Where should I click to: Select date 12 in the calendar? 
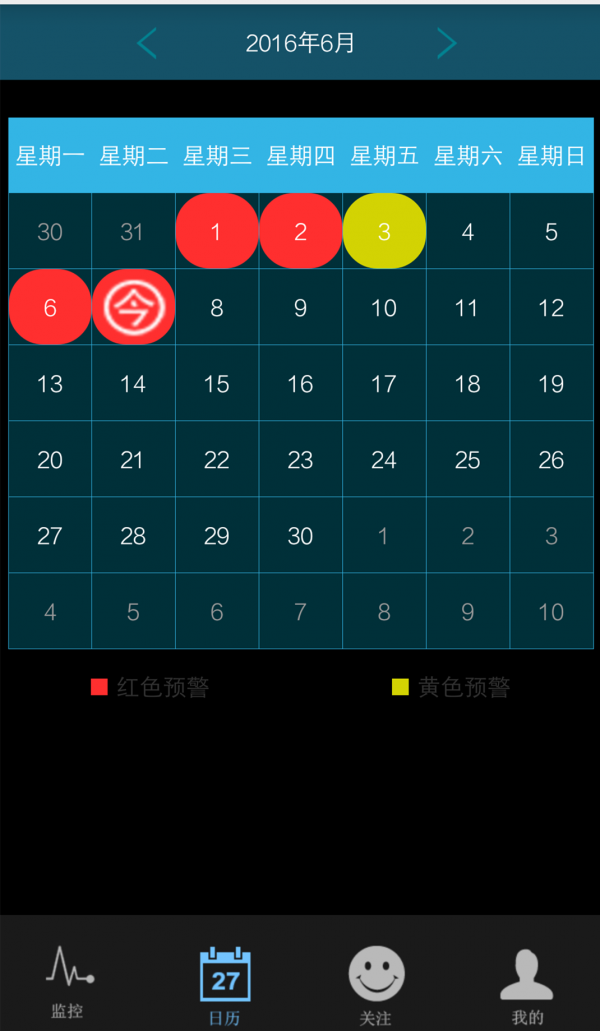551,308
